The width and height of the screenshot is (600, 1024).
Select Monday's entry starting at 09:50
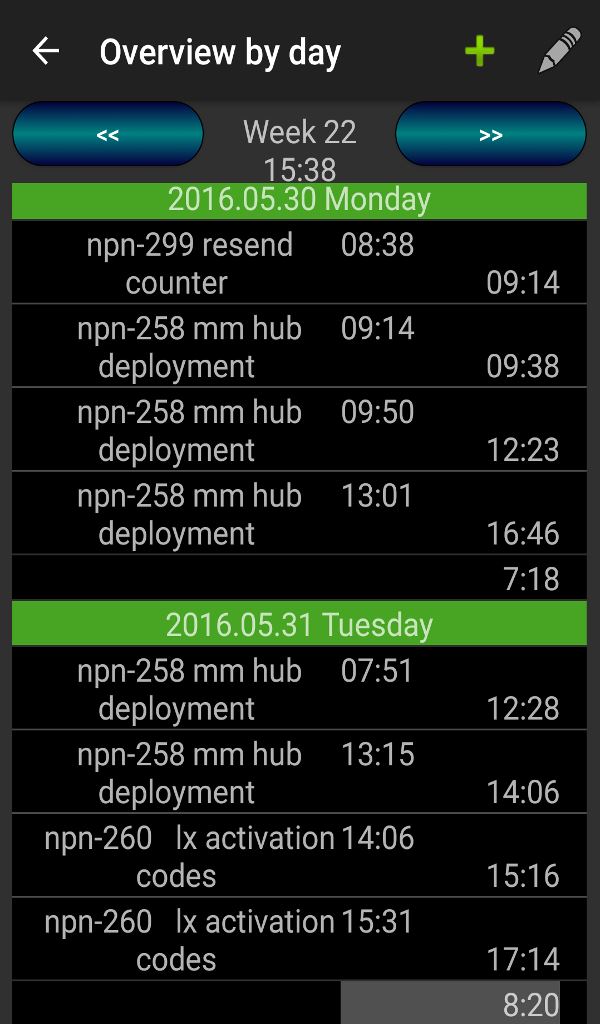click(x=299, y=430)
